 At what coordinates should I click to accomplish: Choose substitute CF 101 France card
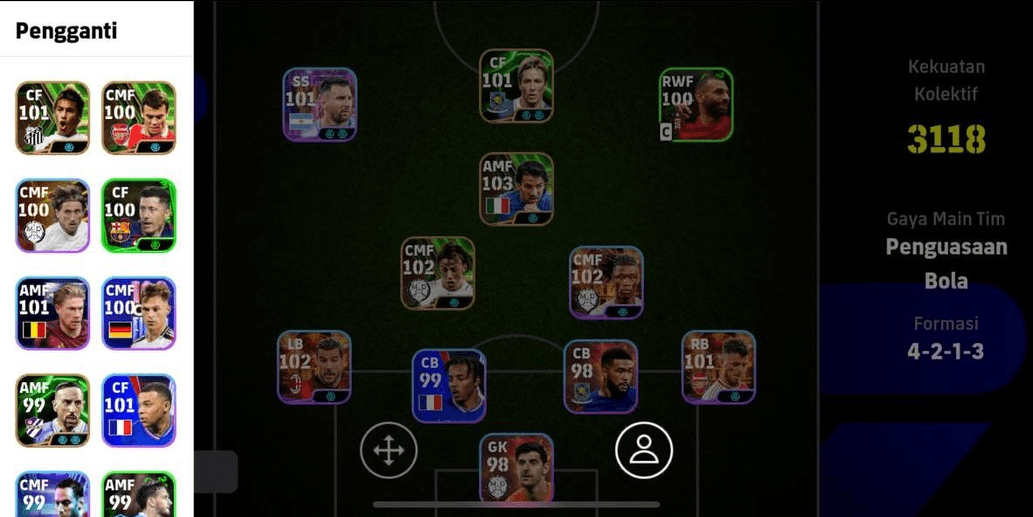[139, 410]
